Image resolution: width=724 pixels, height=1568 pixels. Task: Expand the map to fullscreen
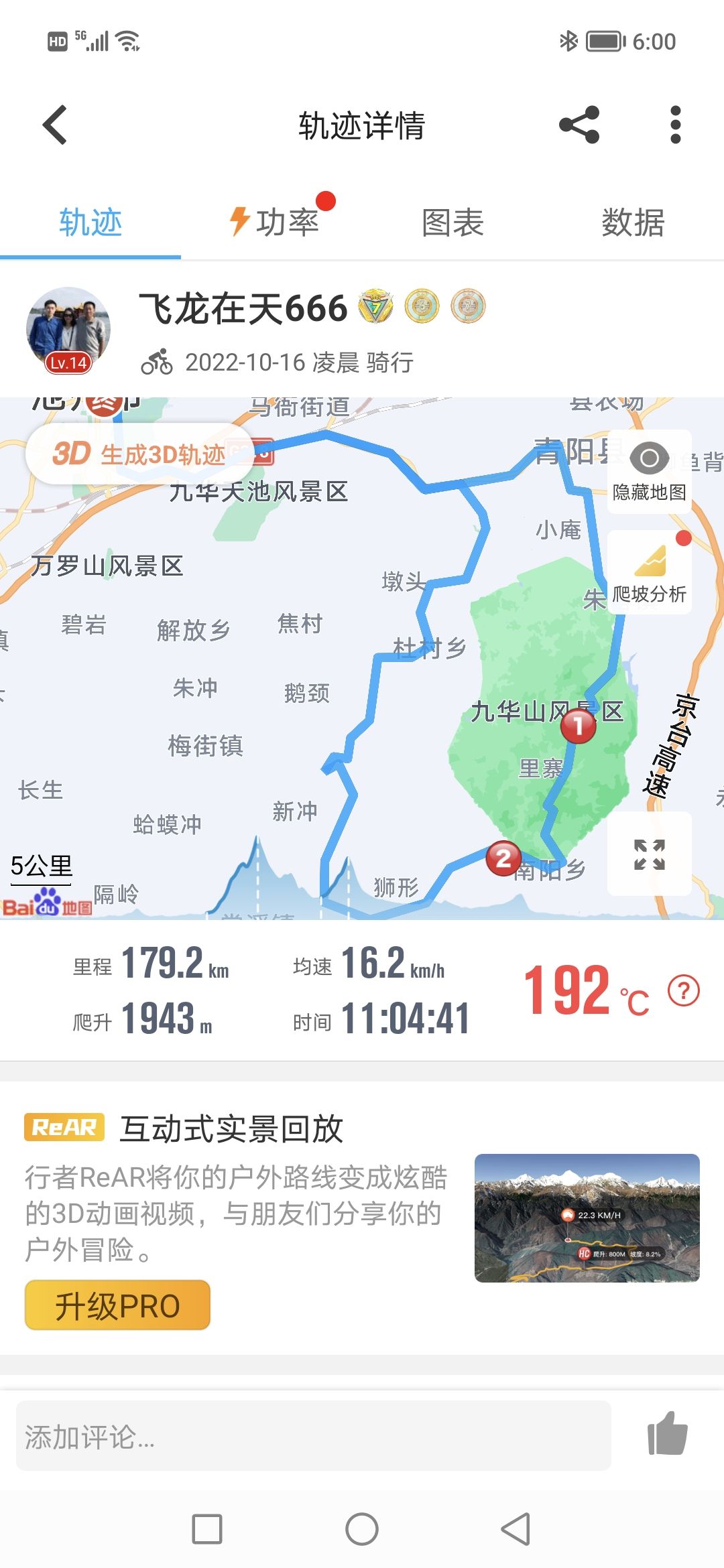coord(649,854)
